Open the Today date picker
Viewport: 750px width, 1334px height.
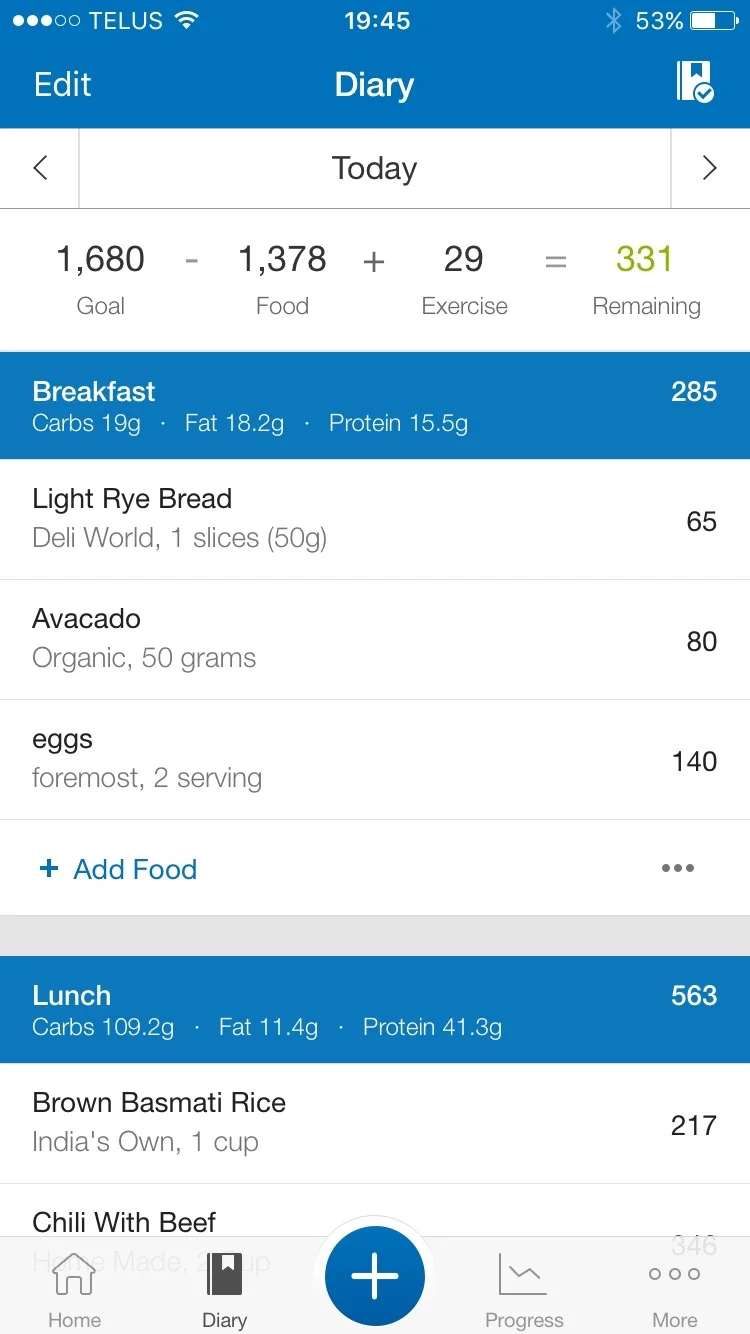click(x=374, y=168)
